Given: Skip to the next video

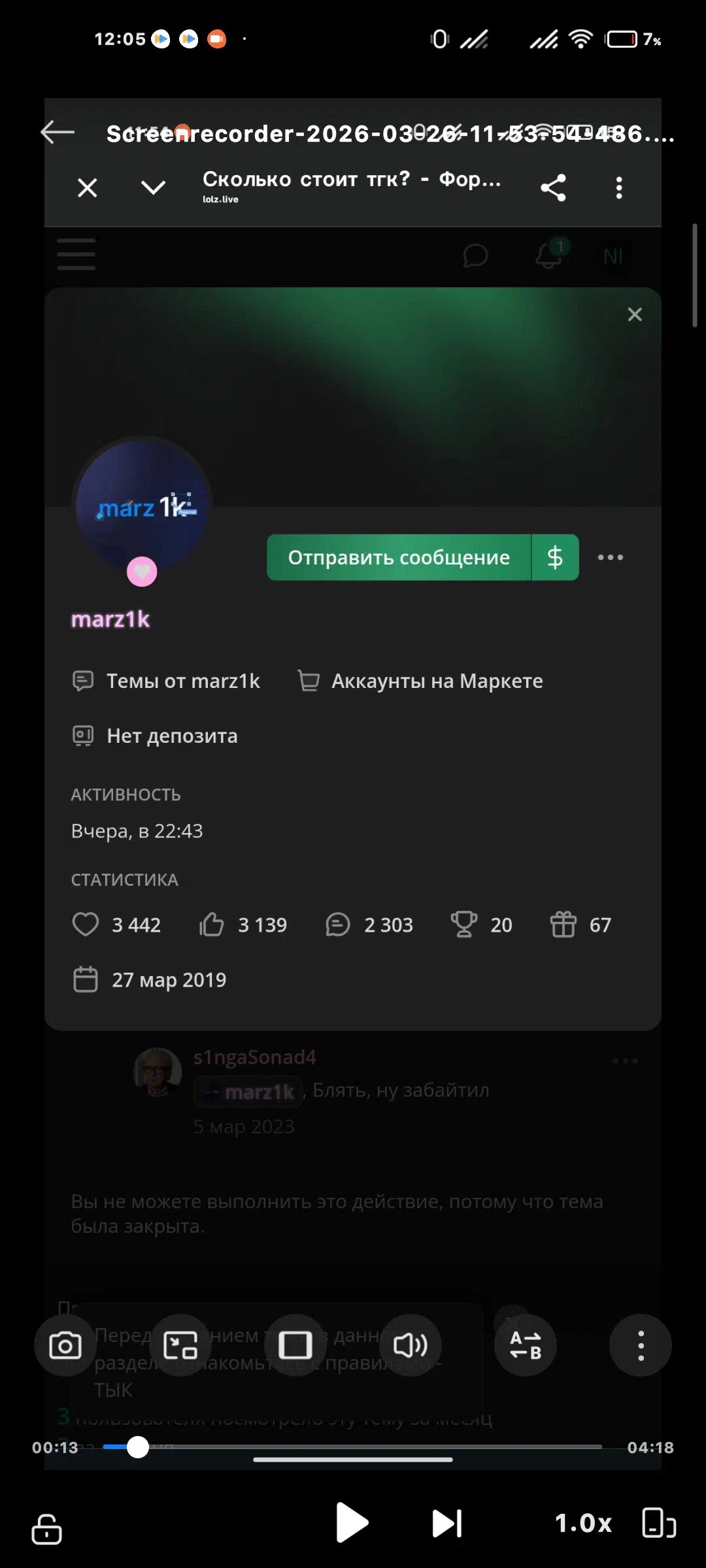Looking at the screenshot, I should coord(448,1523).
